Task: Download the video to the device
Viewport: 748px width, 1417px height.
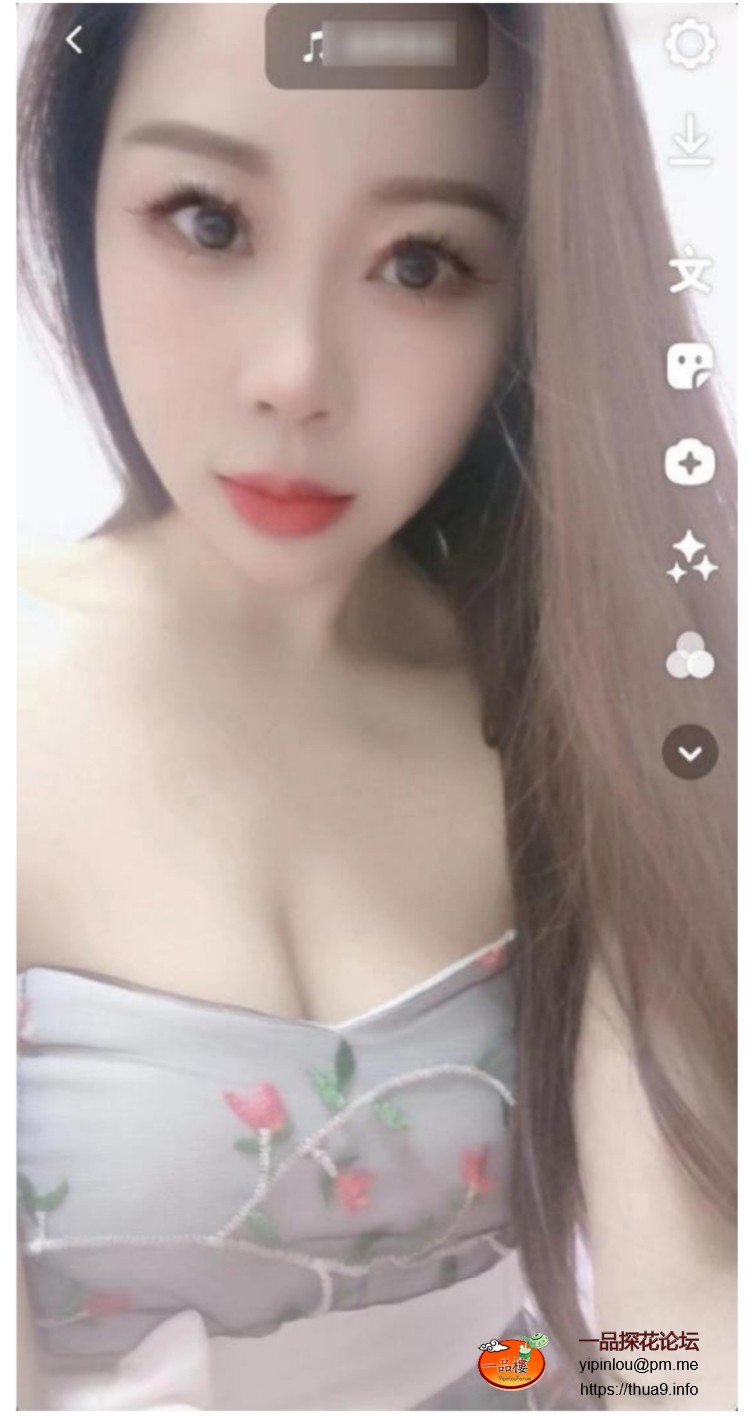Action: click(690, 140)
